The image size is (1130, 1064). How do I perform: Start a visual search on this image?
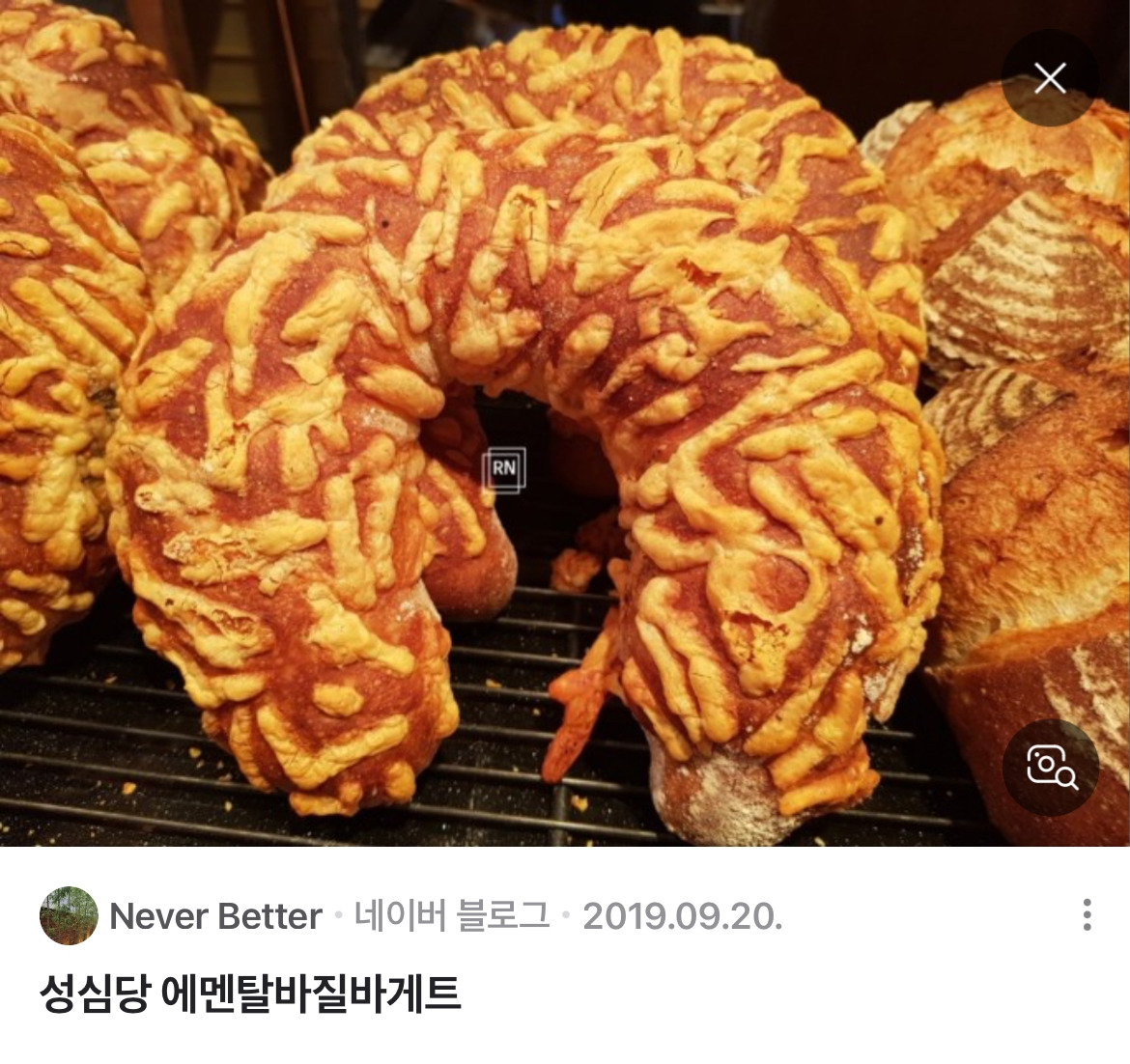[x=1050, y=768]
